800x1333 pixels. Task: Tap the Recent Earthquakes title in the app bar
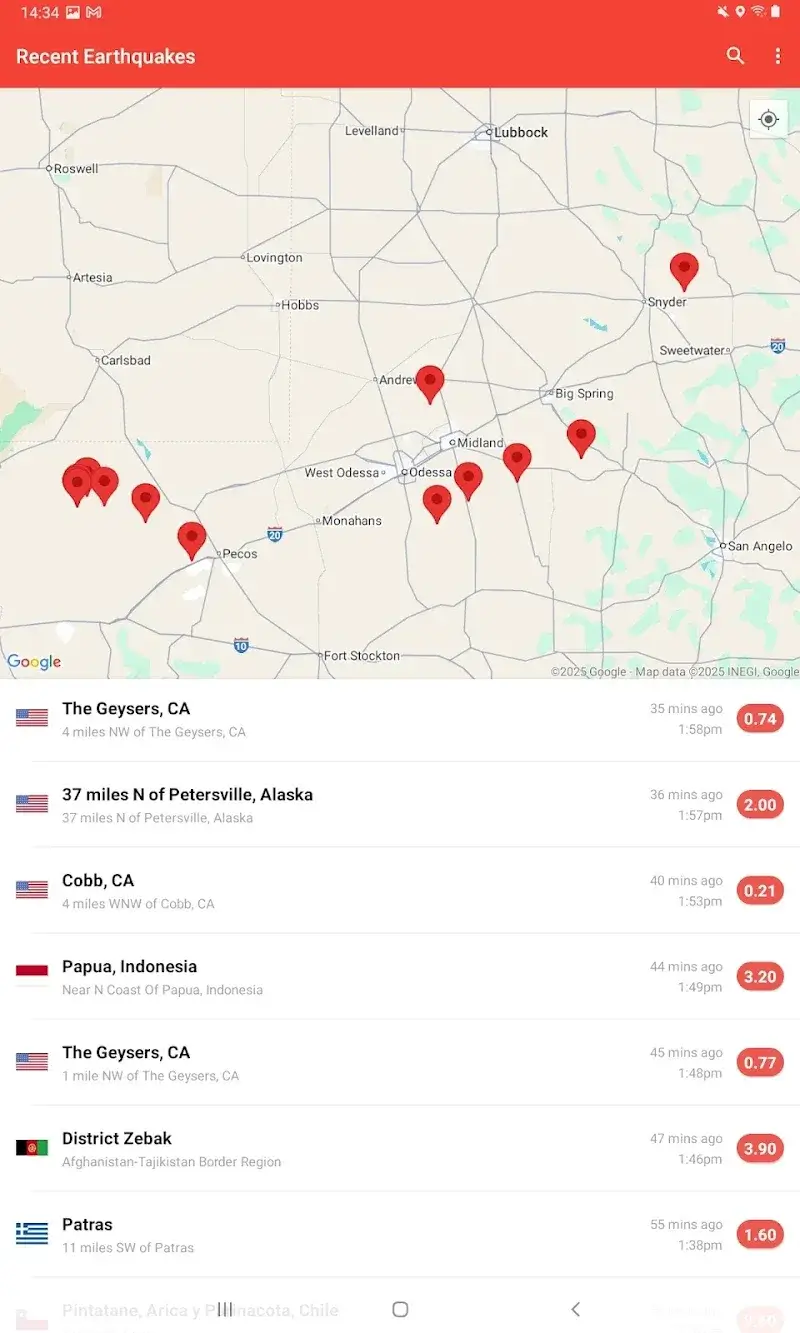point(105,56)
